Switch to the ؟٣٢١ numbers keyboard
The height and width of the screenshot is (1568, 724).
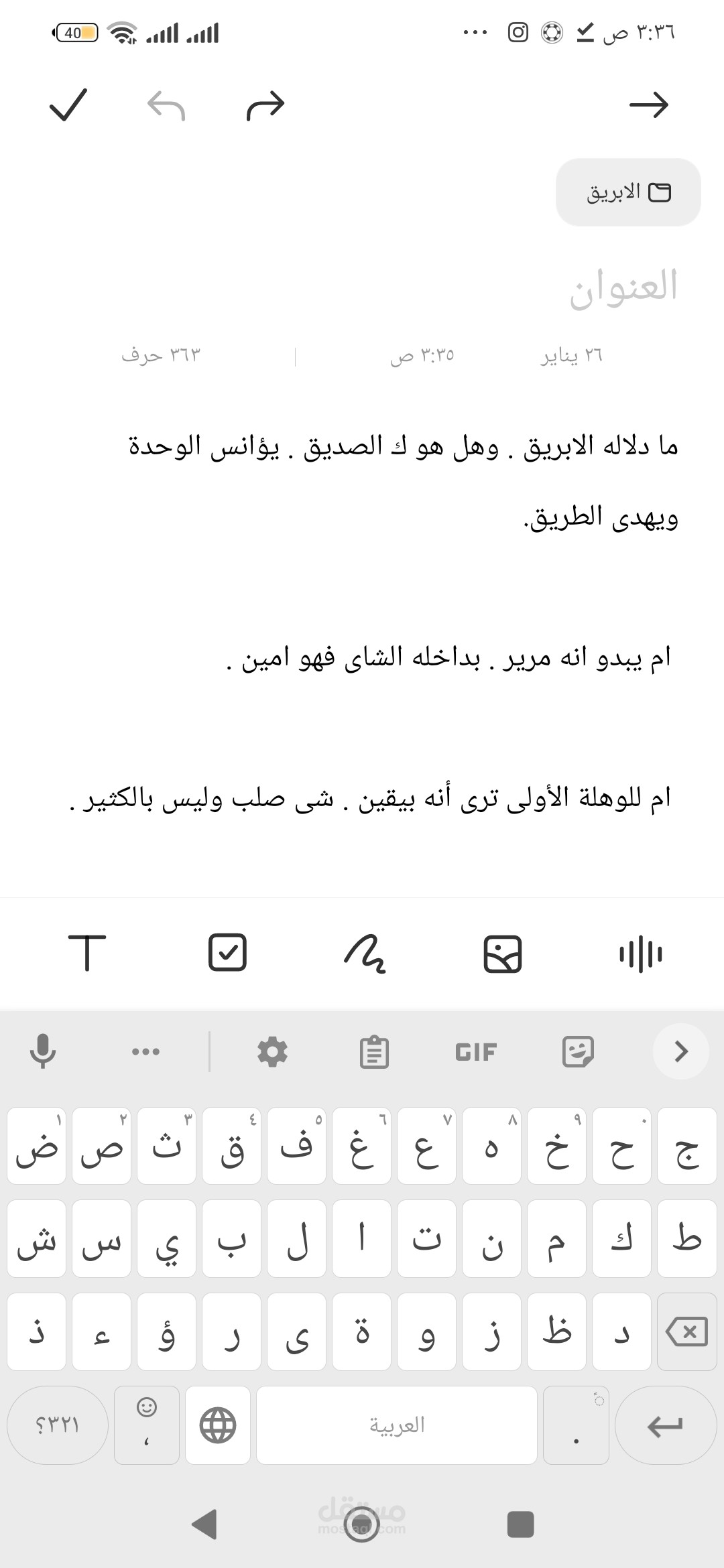[57, 1425]
